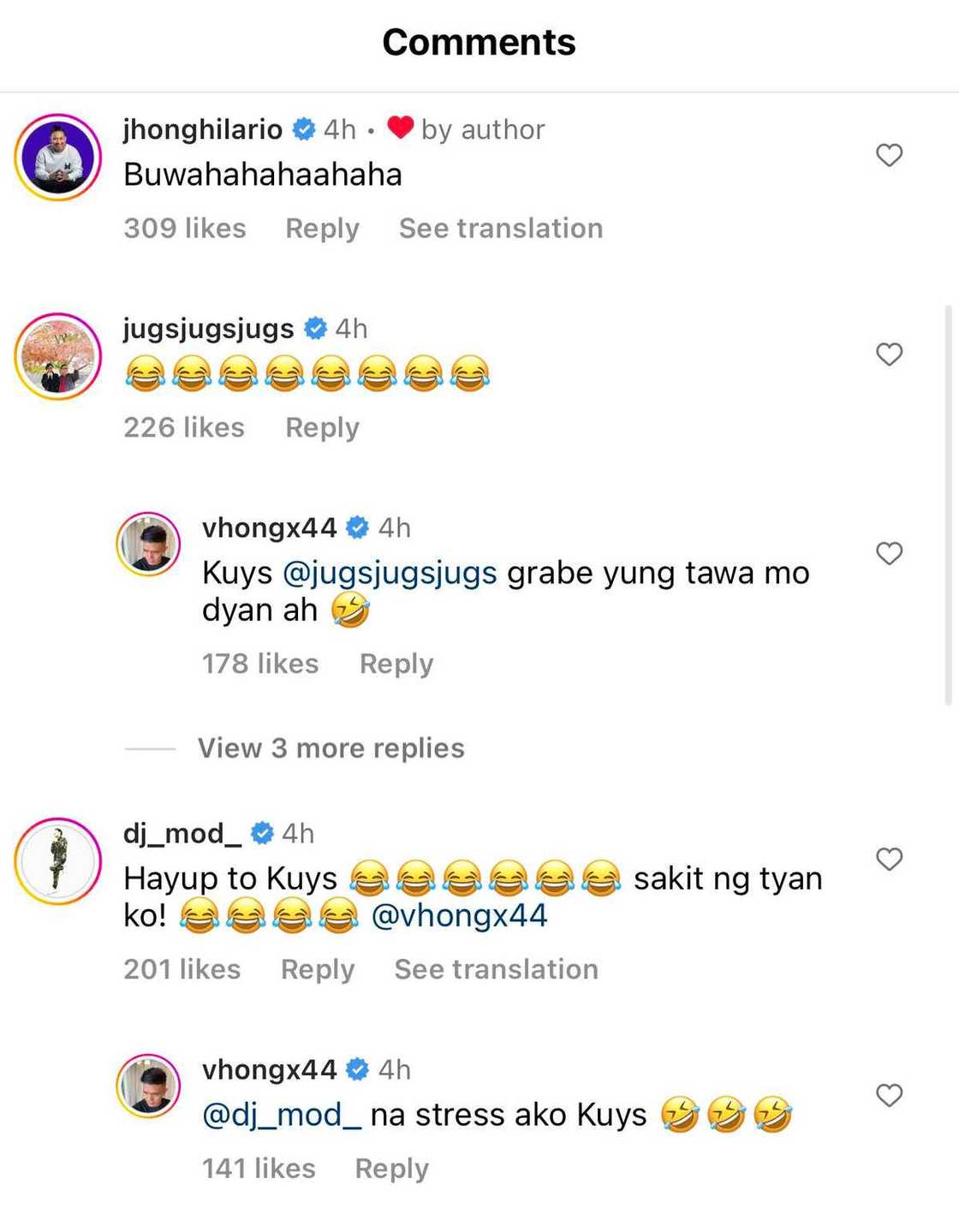Expand View 3 more replies
The height and width of the screenshot is (1232, 959).
pos(331,748)
